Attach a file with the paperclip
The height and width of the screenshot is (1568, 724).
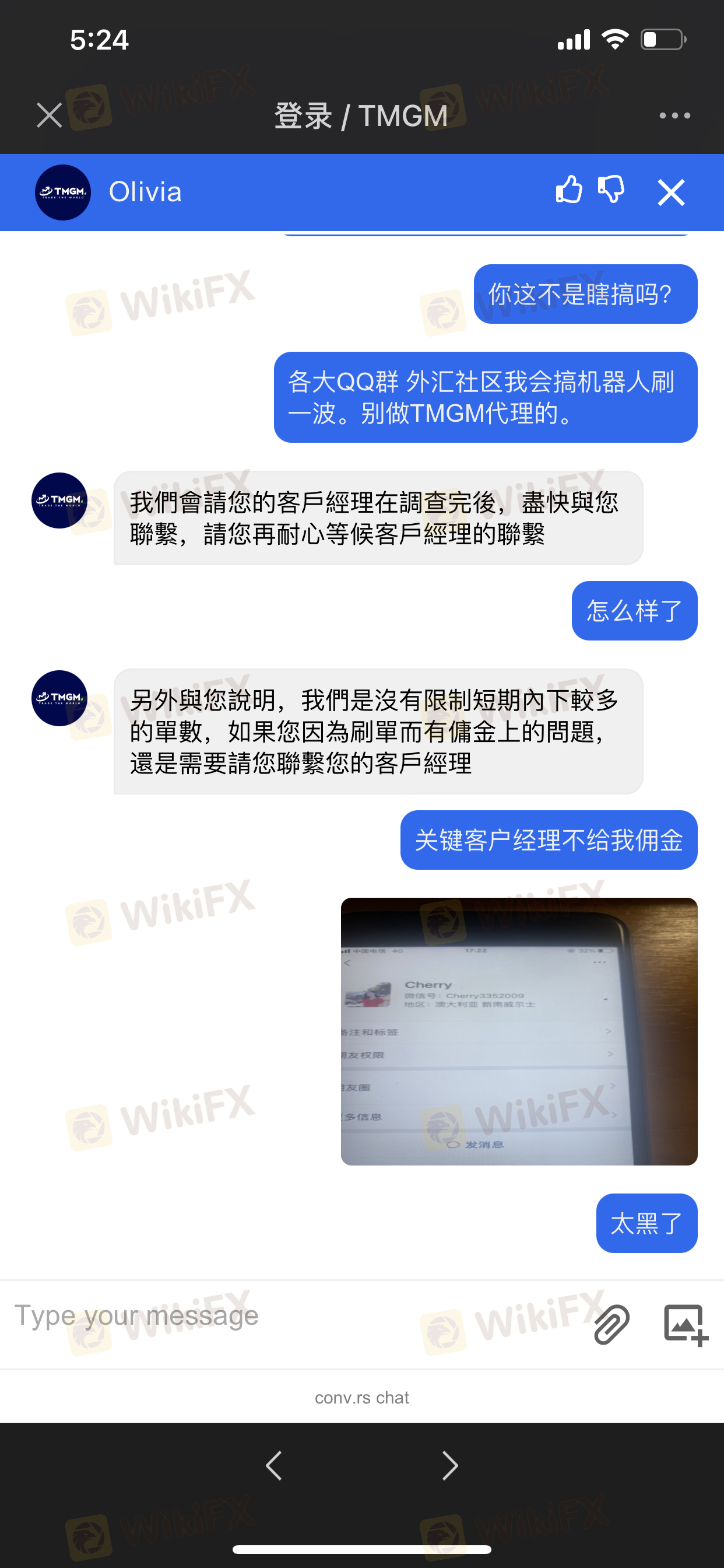coord(611,1324)
